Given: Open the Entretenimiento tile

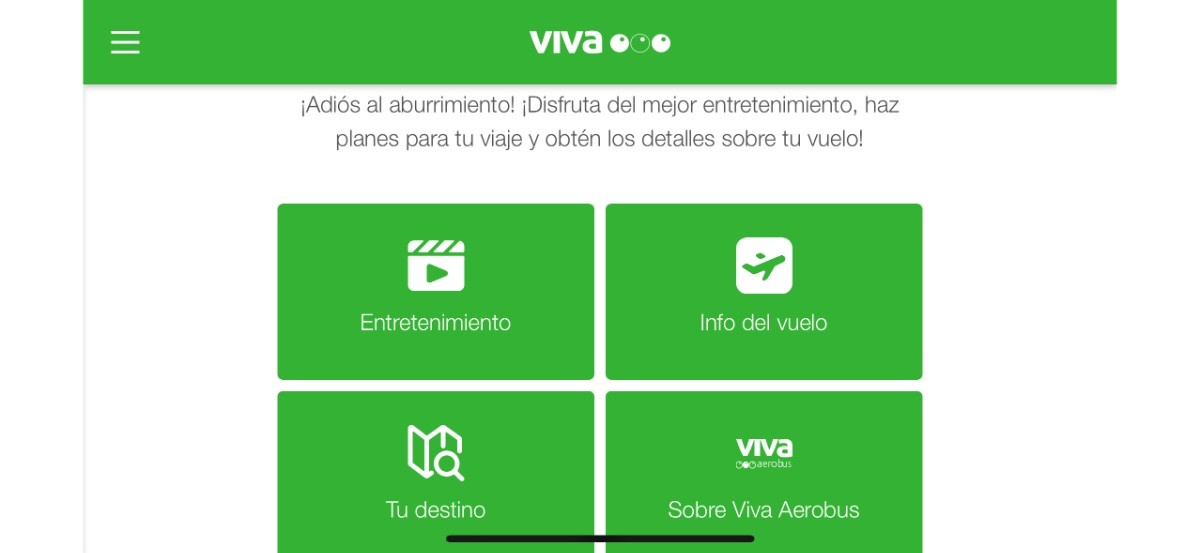Looking at the screenshot, I should coord(435,291).
